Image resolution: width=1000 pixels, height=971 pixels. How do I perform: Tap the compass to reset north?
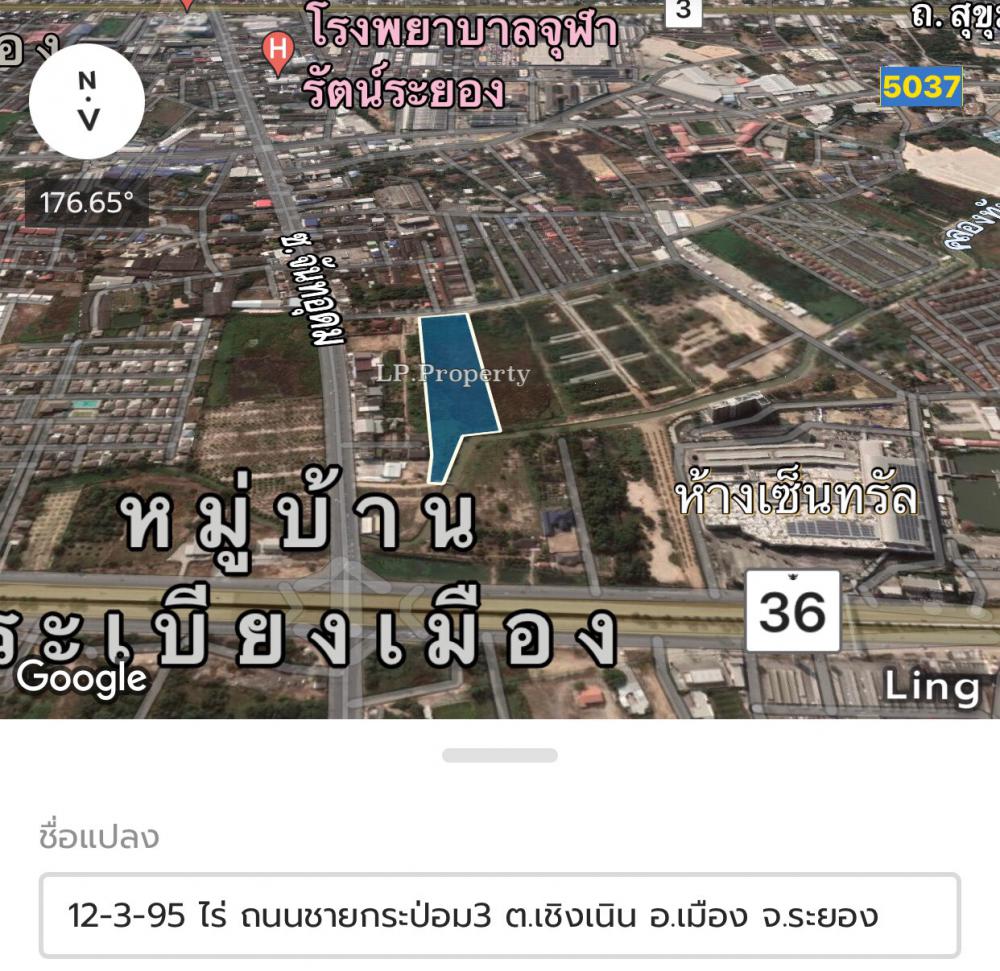point(87,101)
